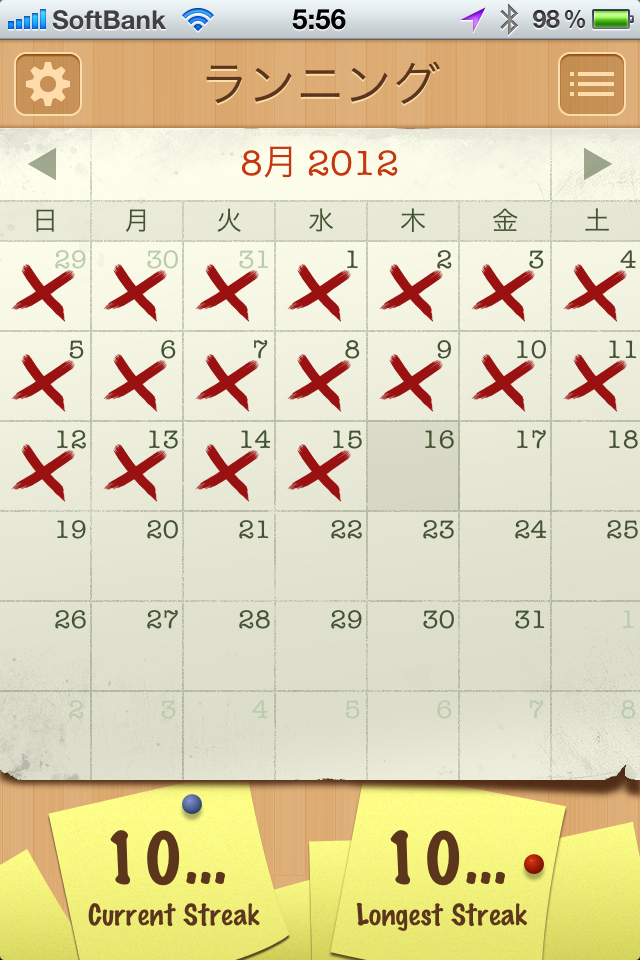
Task: Select August 18 on the calendar
Action: tap(596, 466)
